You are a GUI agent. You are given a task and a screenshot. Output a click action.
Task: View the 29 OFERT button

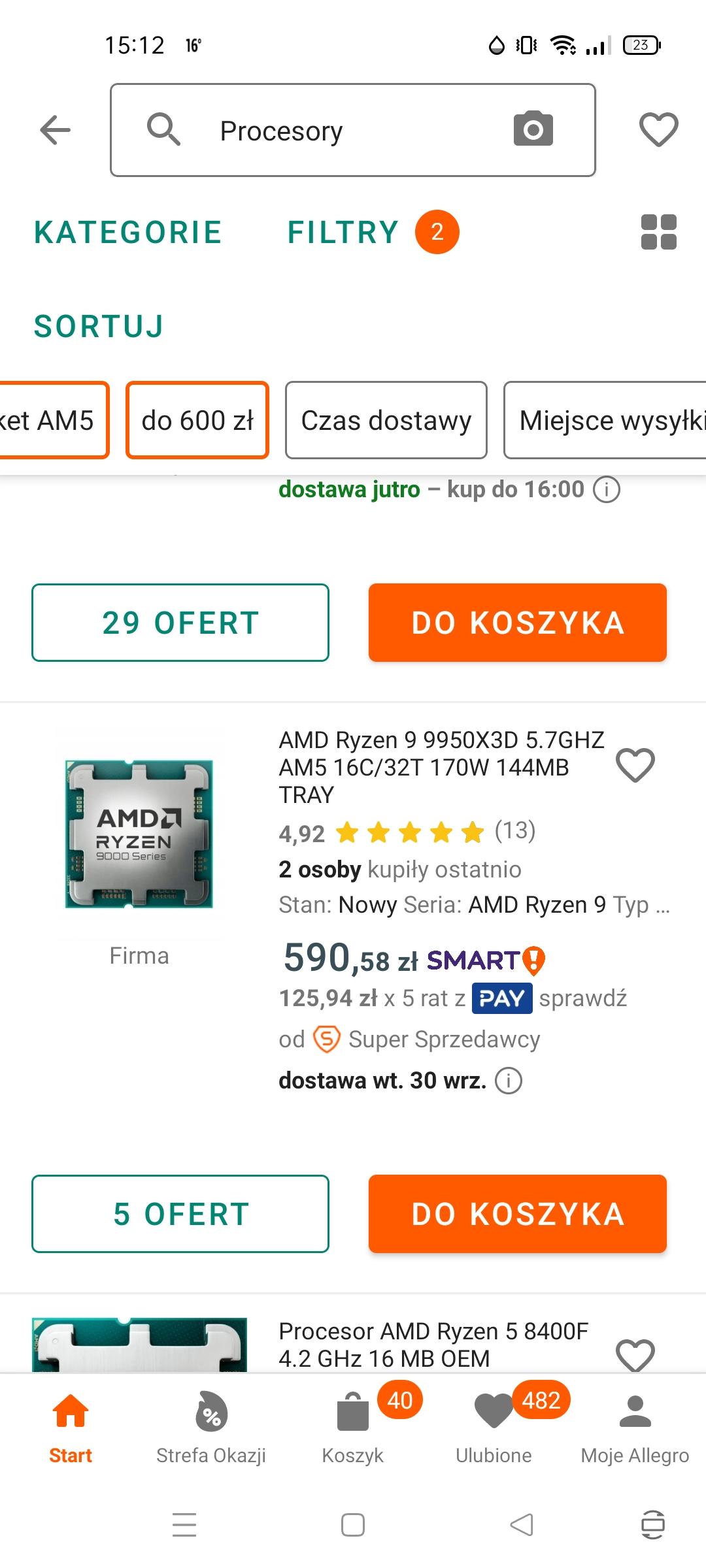[180, 623]
